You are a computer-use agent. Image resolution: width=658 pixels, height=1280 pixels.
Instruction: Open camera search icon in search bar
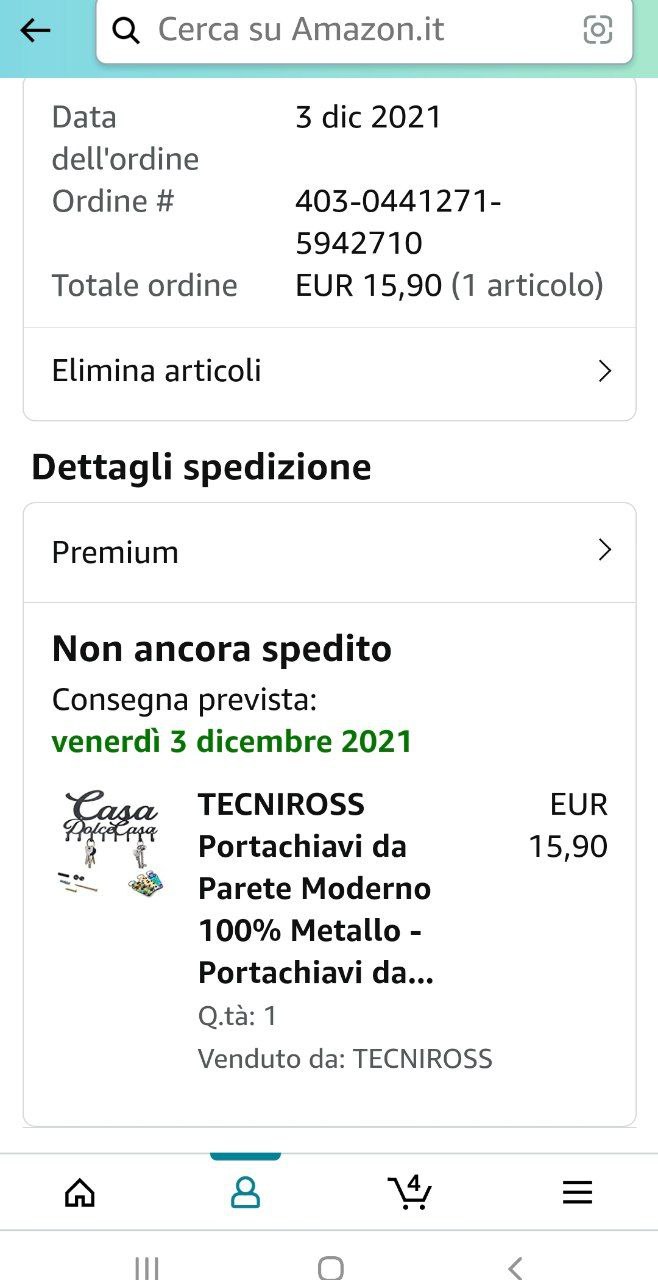pyautogui.click(x=597, y=31)
